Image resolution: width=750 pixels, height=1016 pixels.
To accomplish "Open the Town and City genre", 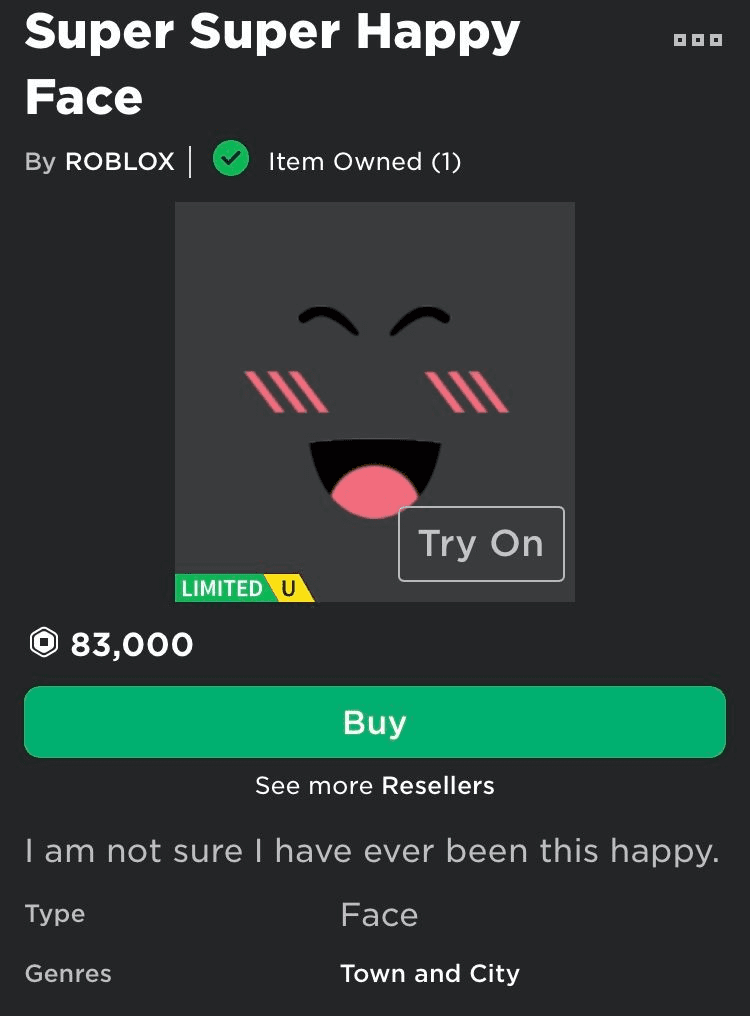I will tap(430, 973).
